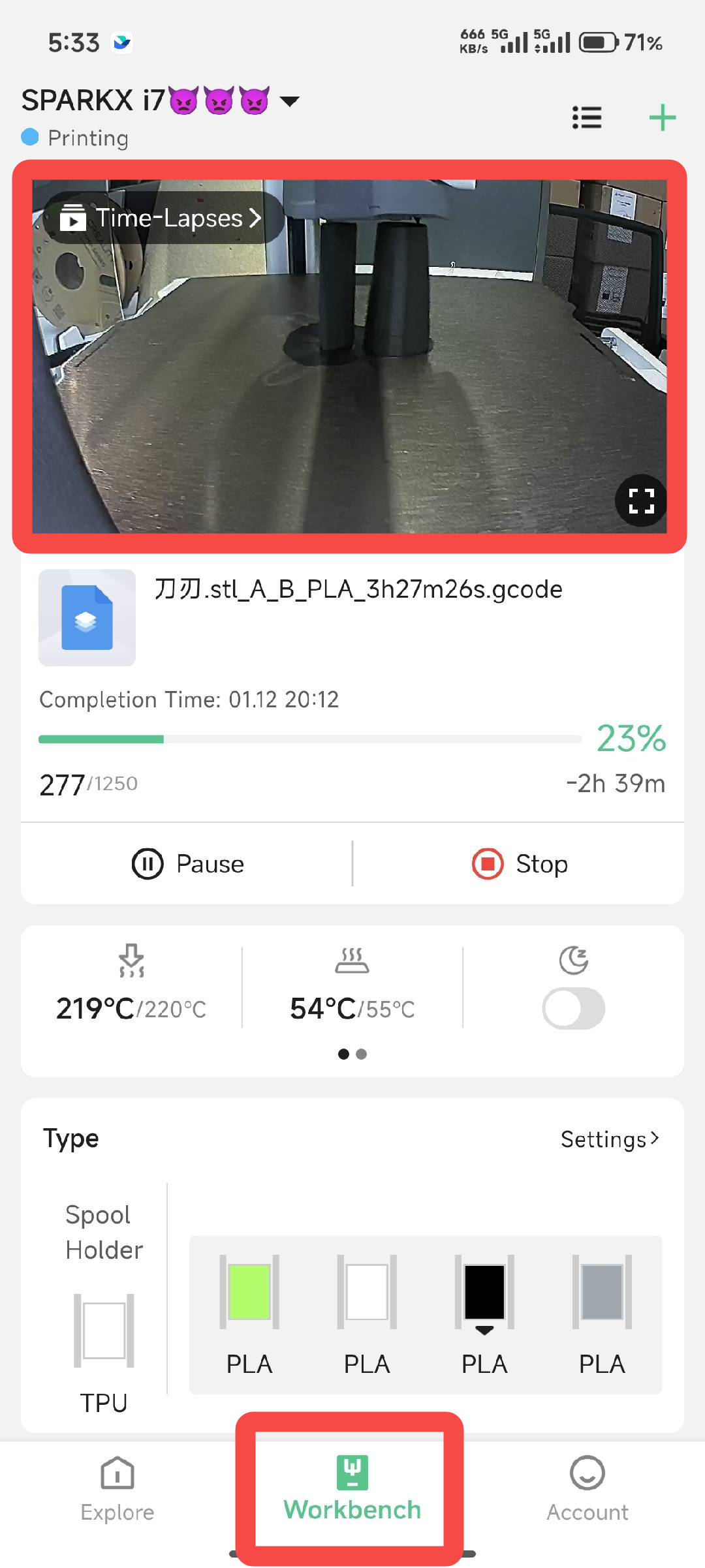This screenshot has width=705, height=1568.
Task: Pause the current print job
Action: (188, 864)
